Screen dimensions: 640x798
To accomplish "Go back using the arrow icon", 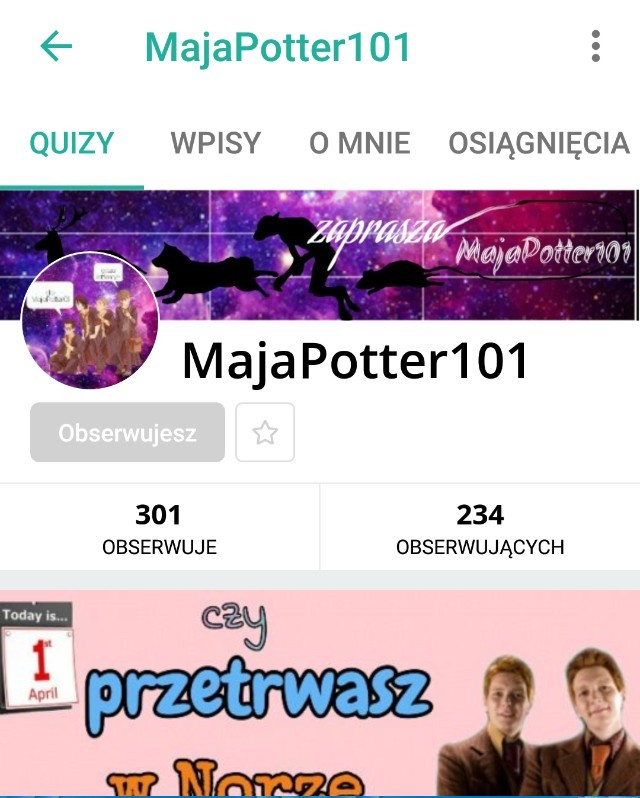I will [56, 46].
